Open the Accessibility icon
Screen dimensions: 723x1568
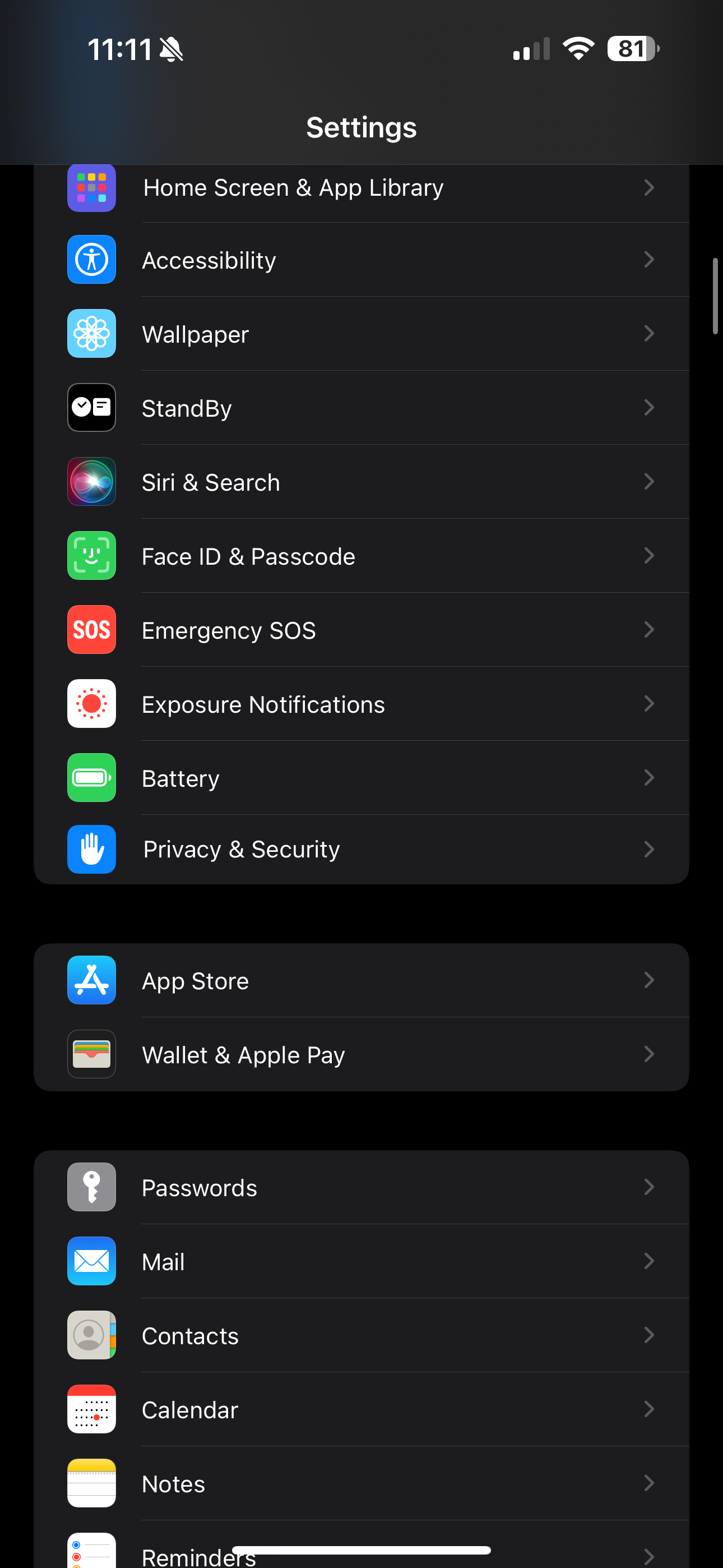(91, 260)
